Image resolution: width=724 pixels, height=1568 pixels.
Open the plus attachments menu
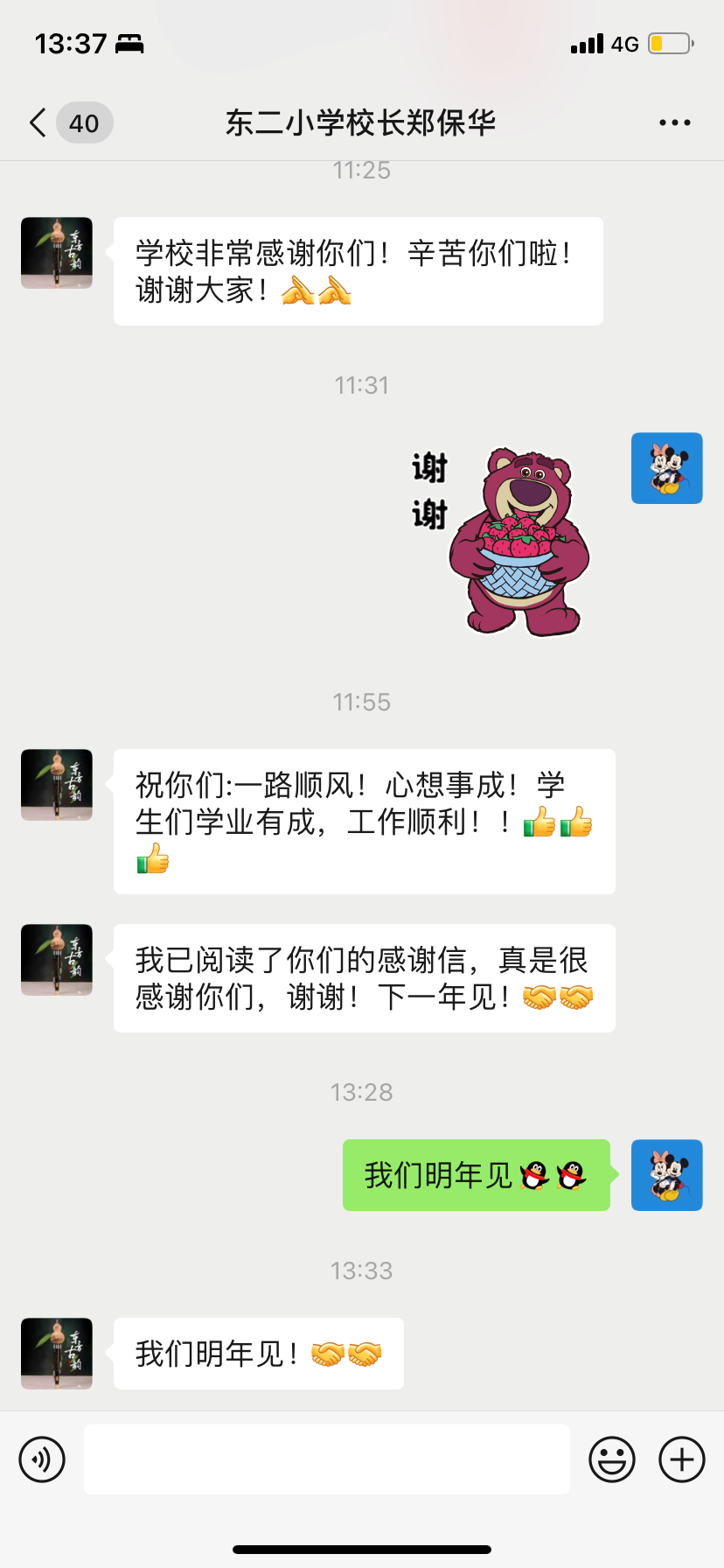(681, 1459)
